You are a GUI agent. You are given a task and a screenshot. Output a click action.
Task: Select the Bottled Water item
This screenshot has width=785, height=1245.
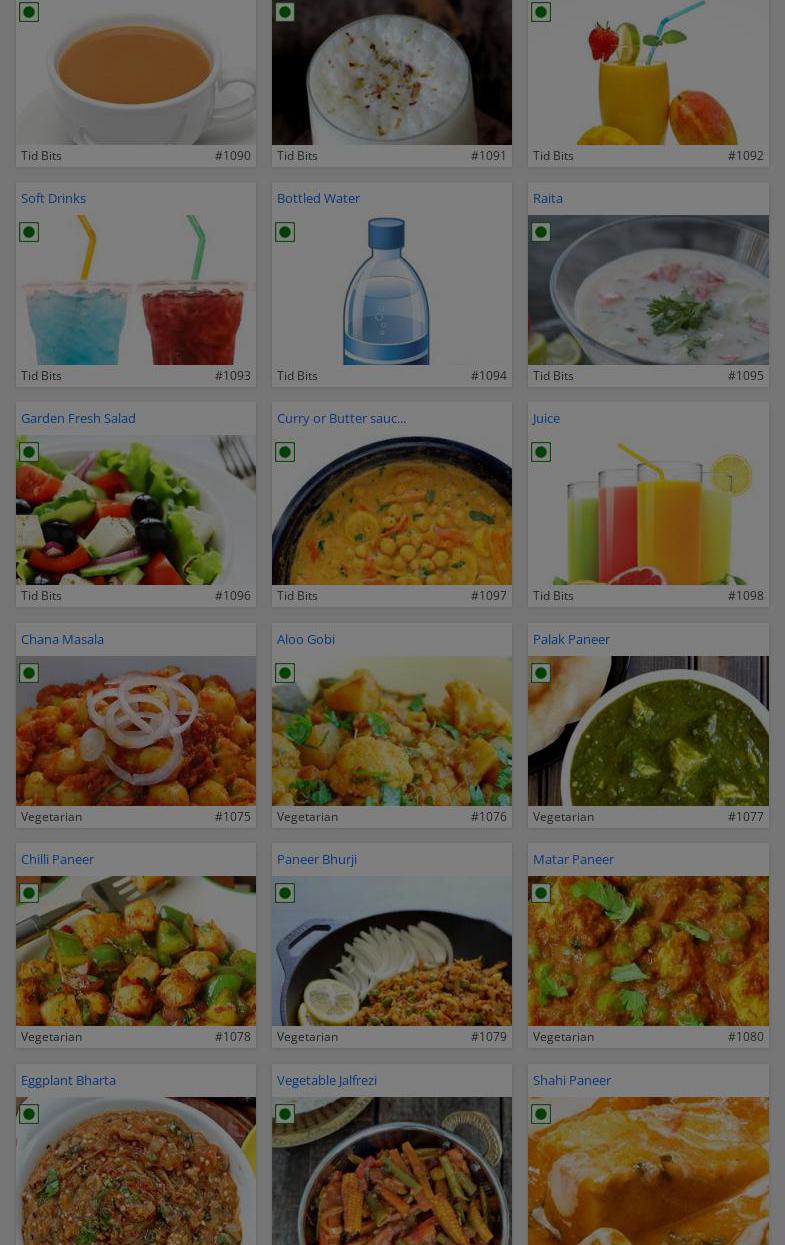click(x=391, y=289)
